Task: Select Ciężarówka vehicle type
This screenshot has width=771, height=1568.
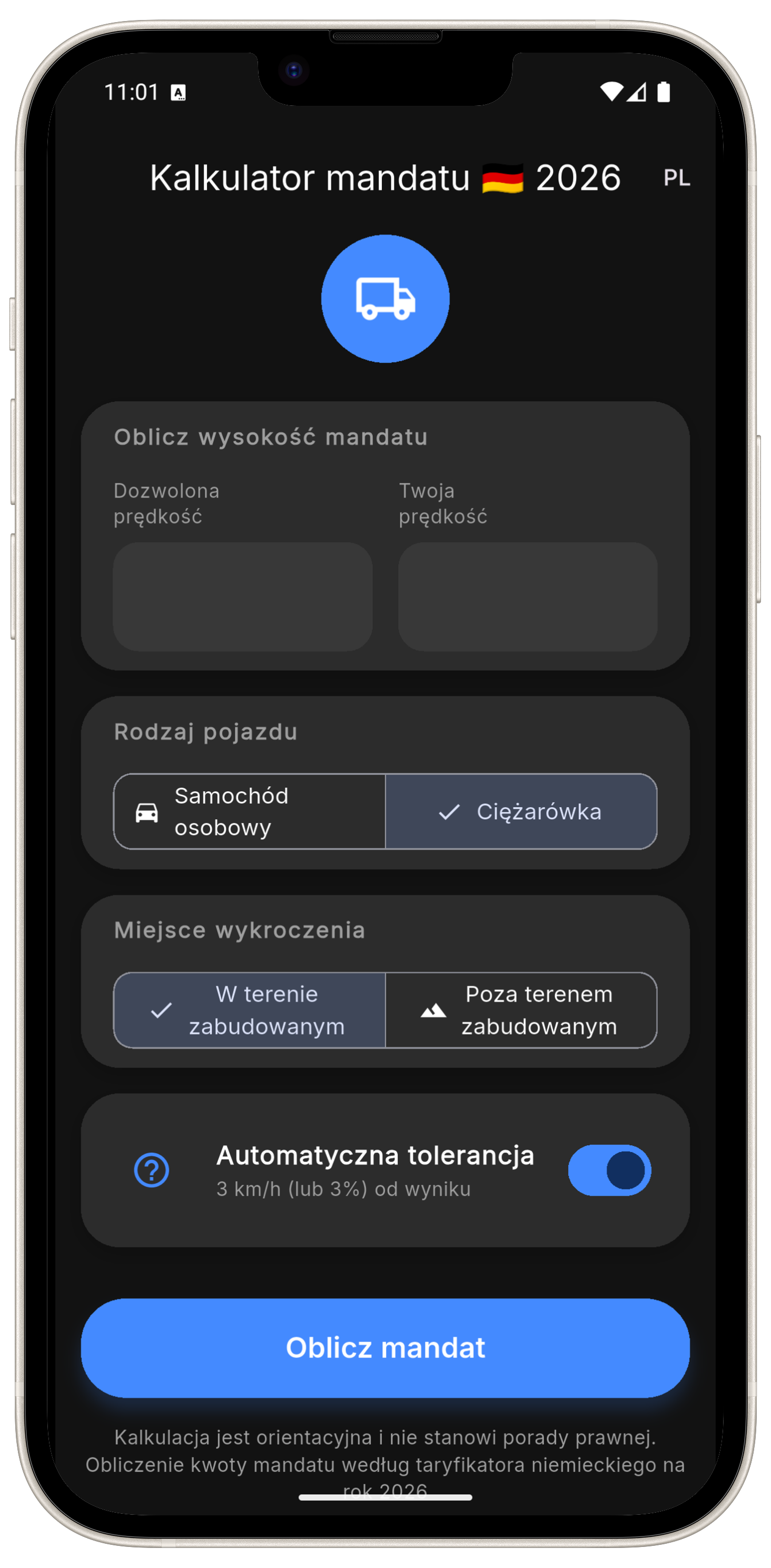Action: (x=521, y=811)
